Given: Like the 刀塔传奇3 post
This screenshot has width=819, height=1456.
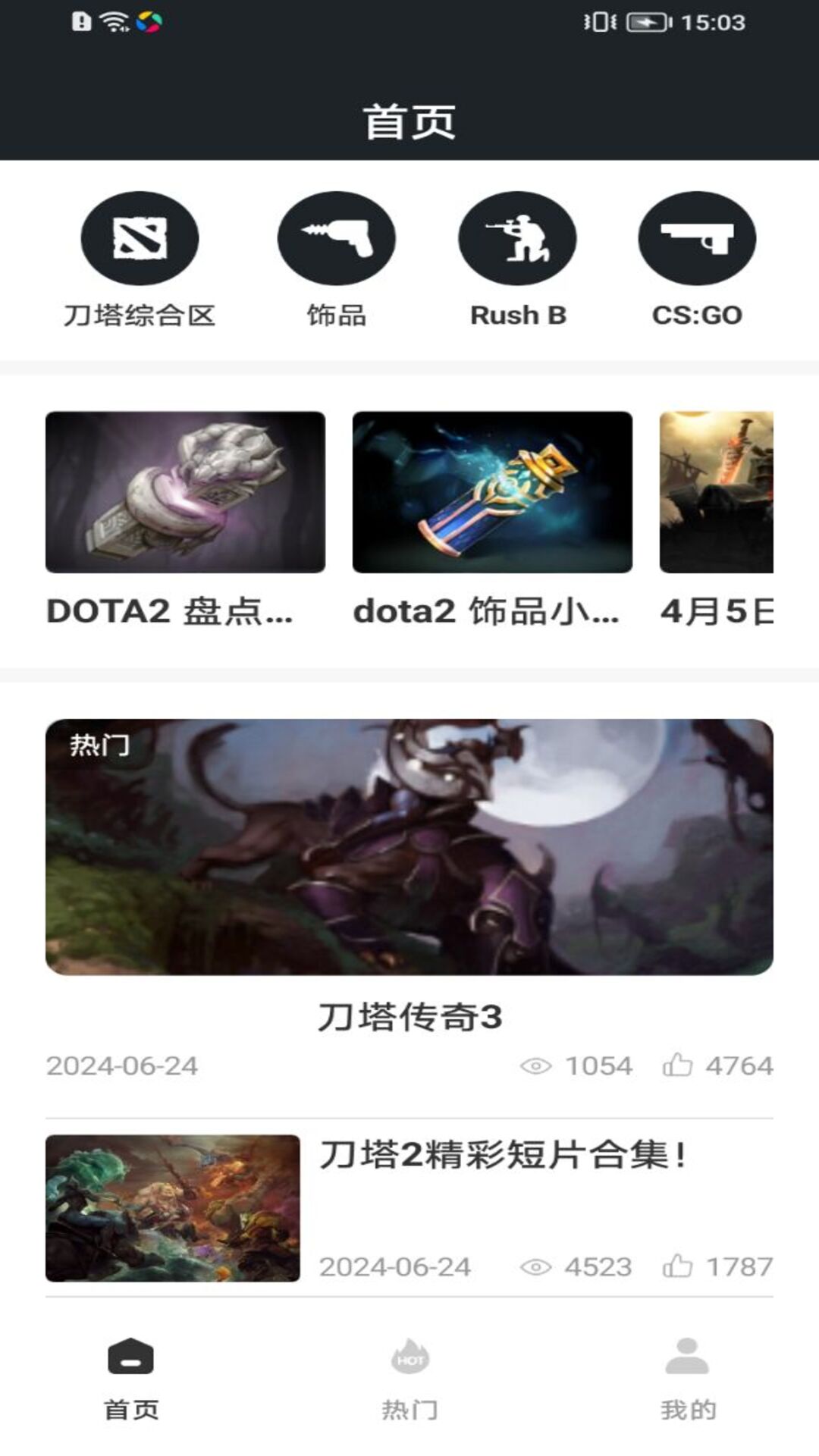Looking at the screenshot, I should tap(677, 1065).
